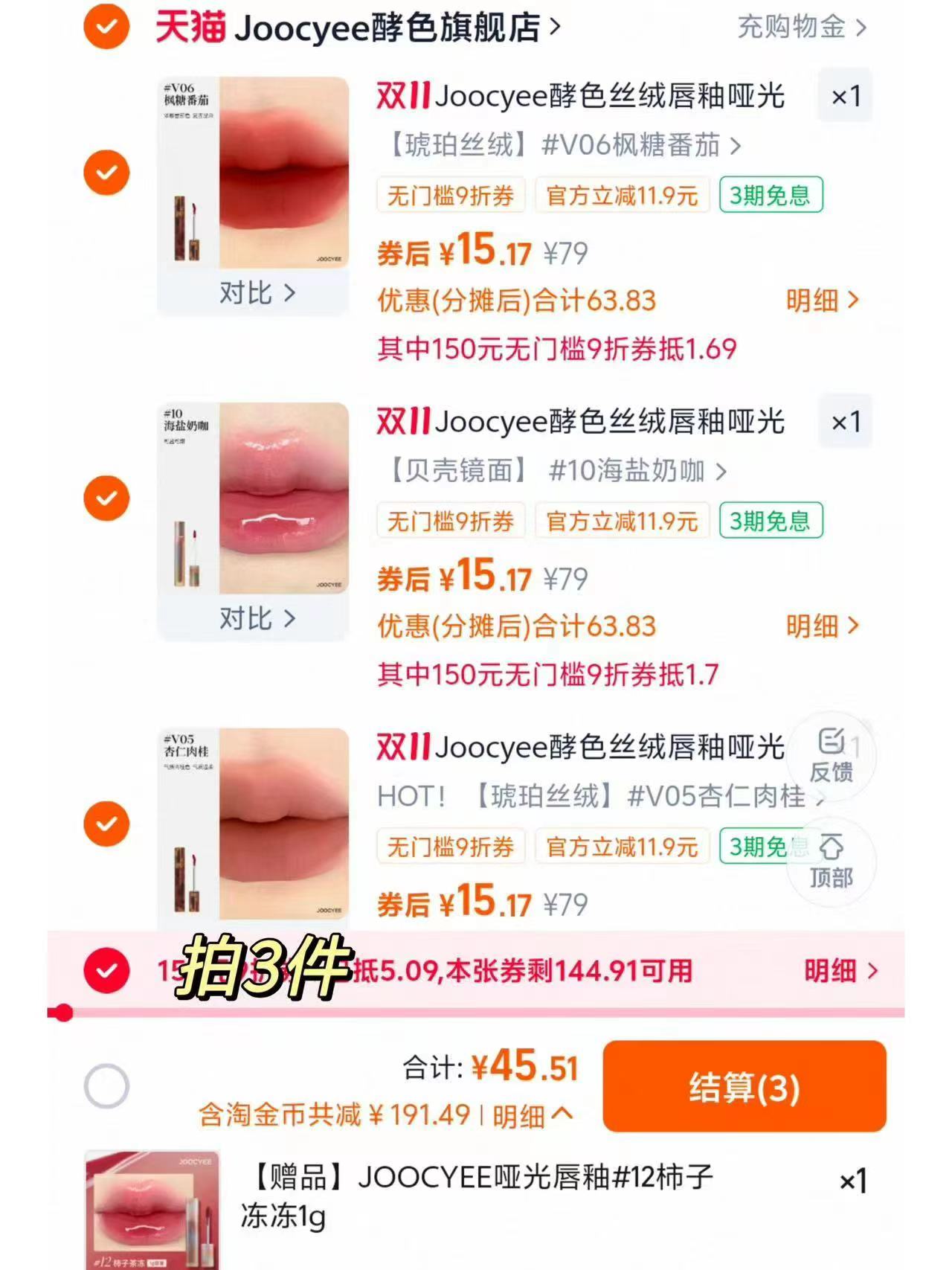952x1270 pixels.
Task: Tap the 官方立减11.9元 promotion tag
Action: 623,195
